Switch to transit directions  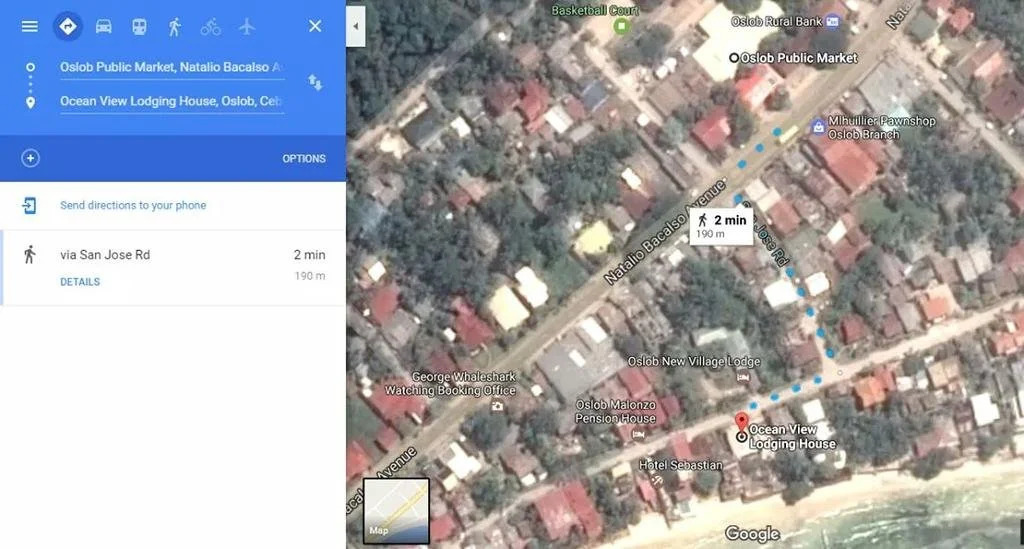pos(139,26)
